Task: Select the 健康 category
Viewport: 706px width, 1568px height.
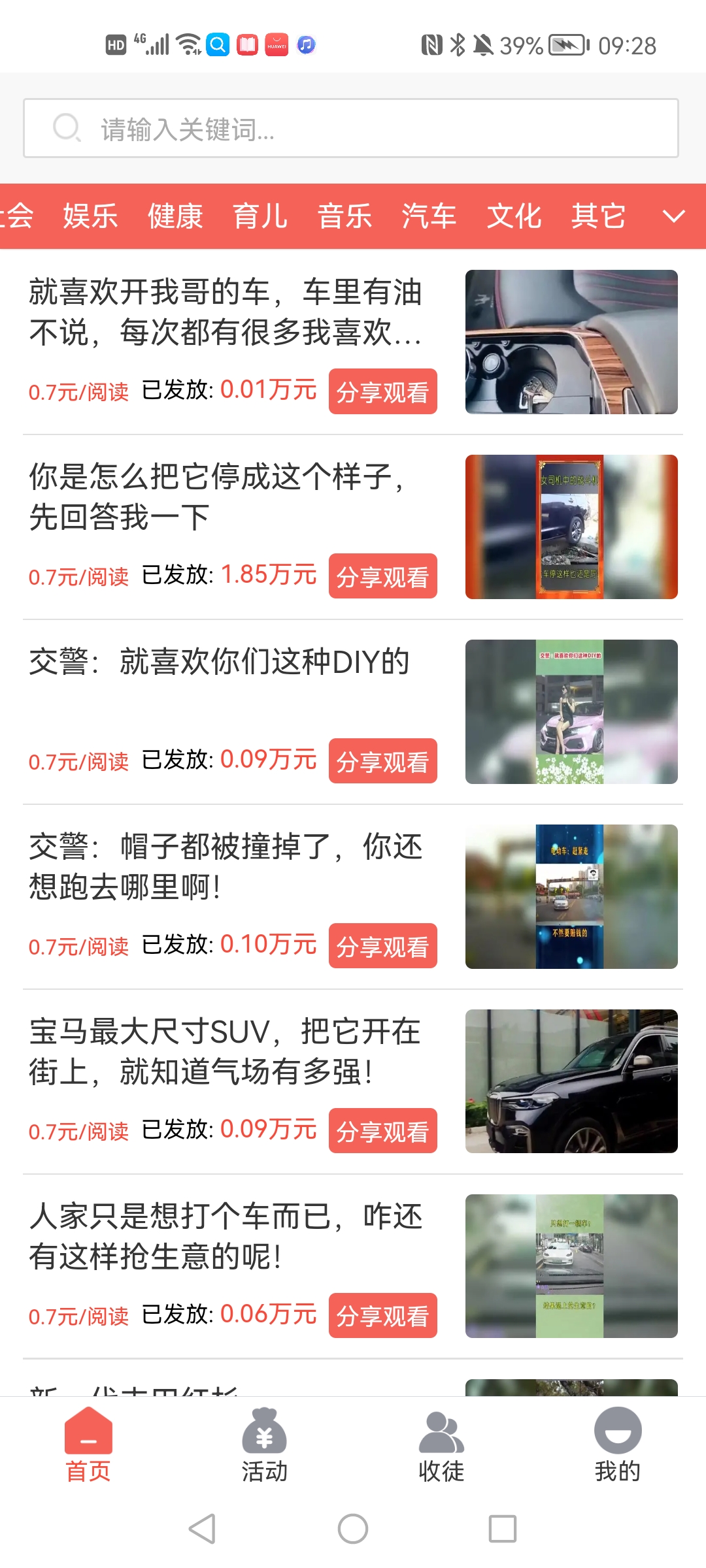Action: click(176, 217)
